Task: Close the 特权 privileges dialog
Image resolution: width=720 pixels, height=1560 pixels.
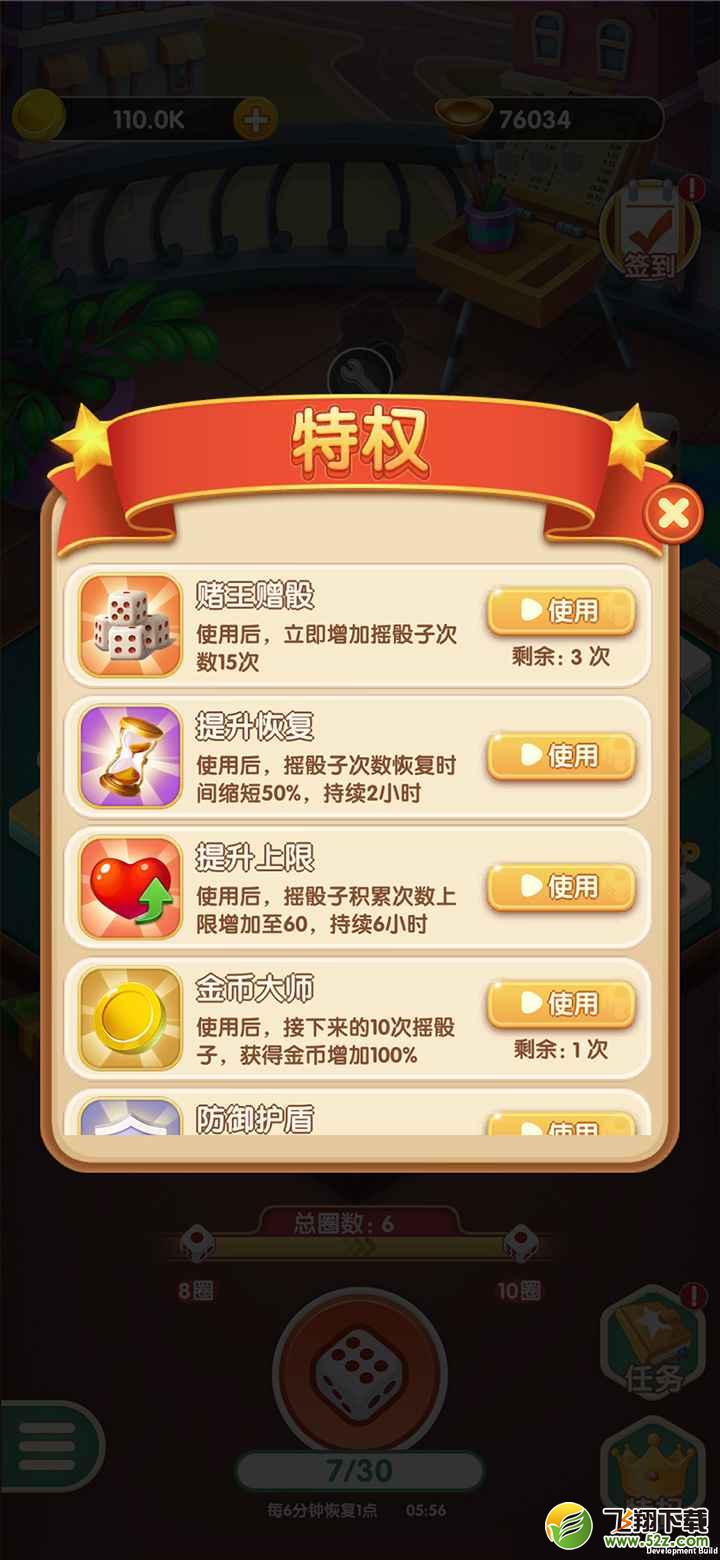Action: click(x=675, y=514)
